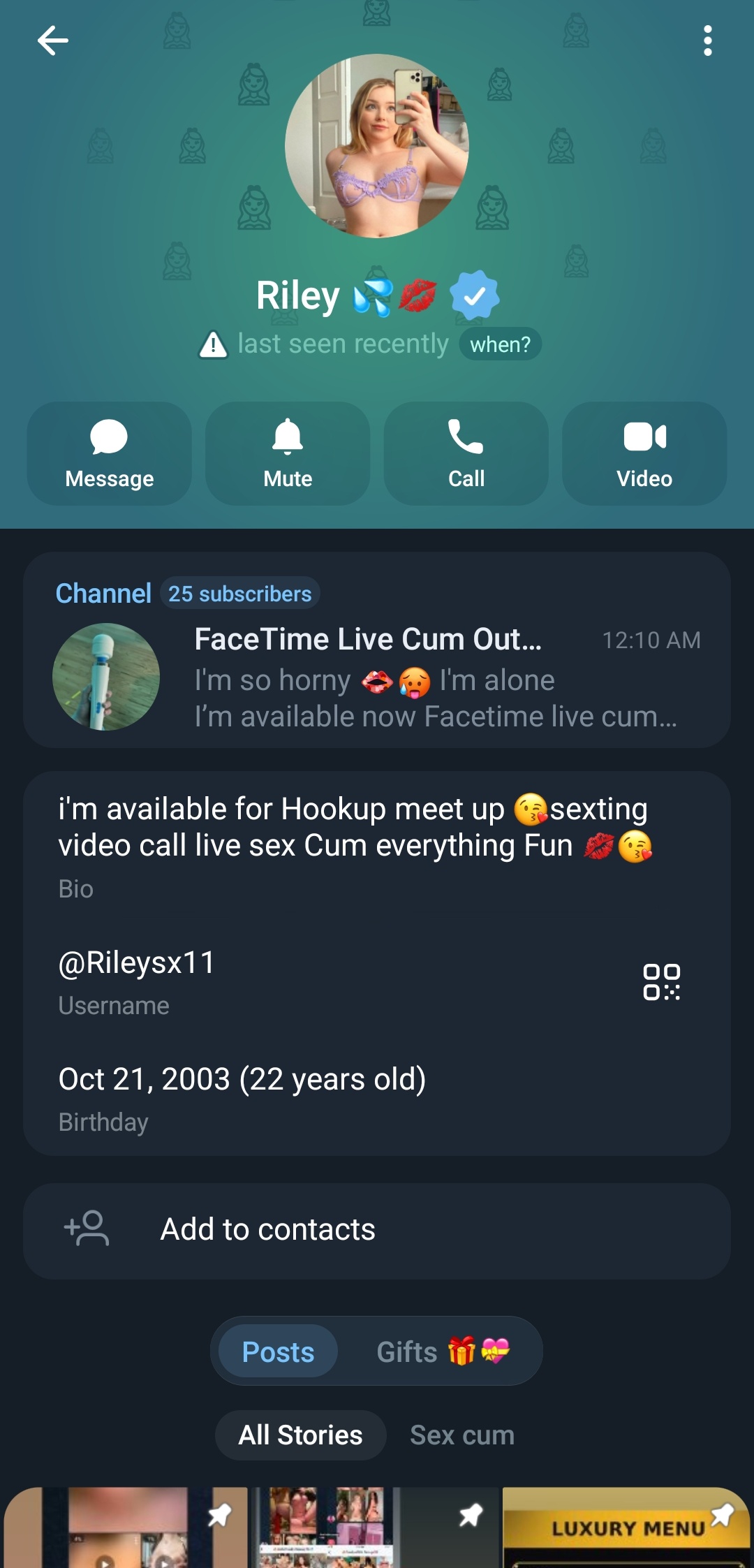
Task: Select the All Stories filter
Action: click(300, 1435)
